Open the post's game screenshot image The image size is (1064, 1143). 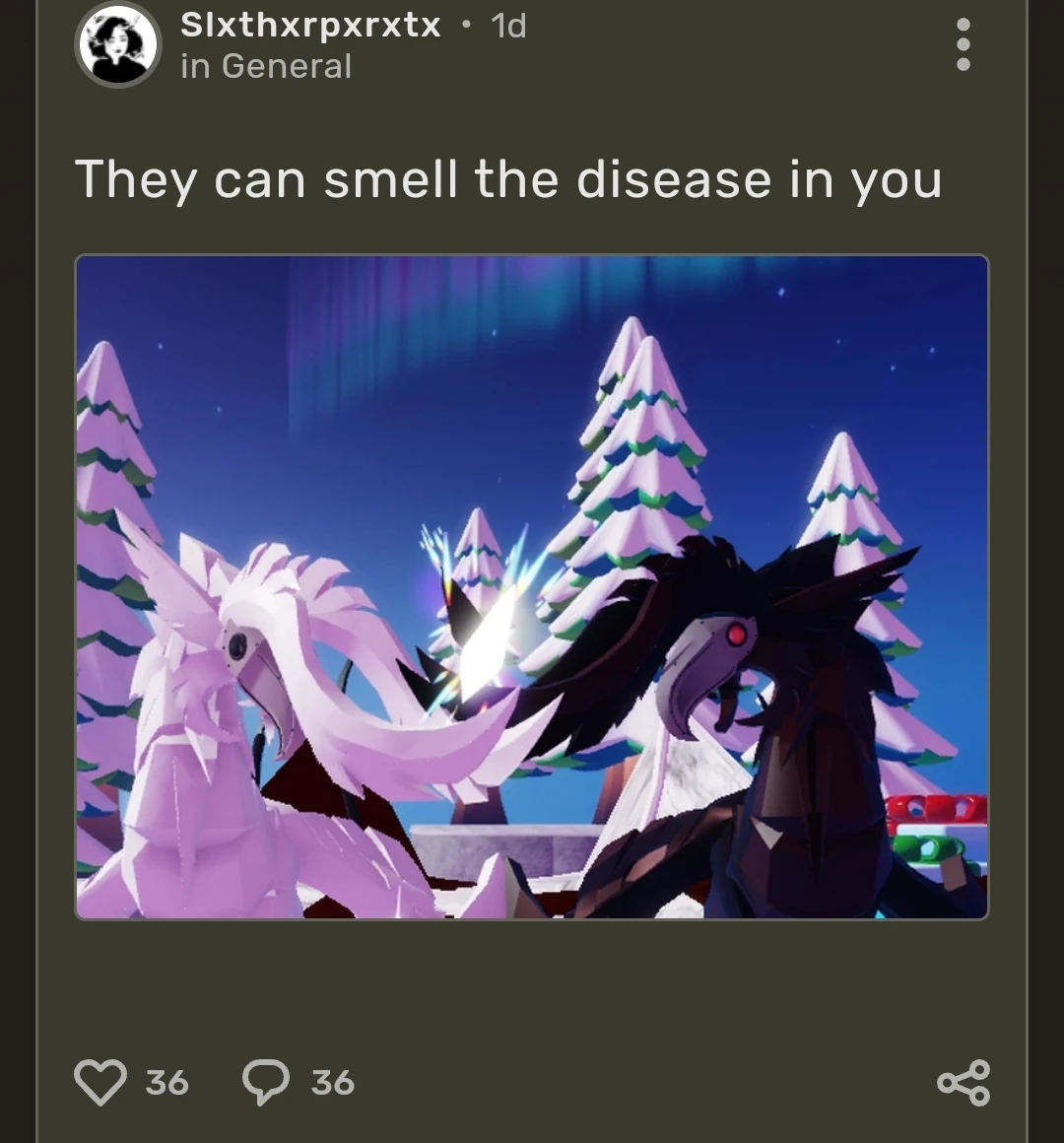point(532,587)
